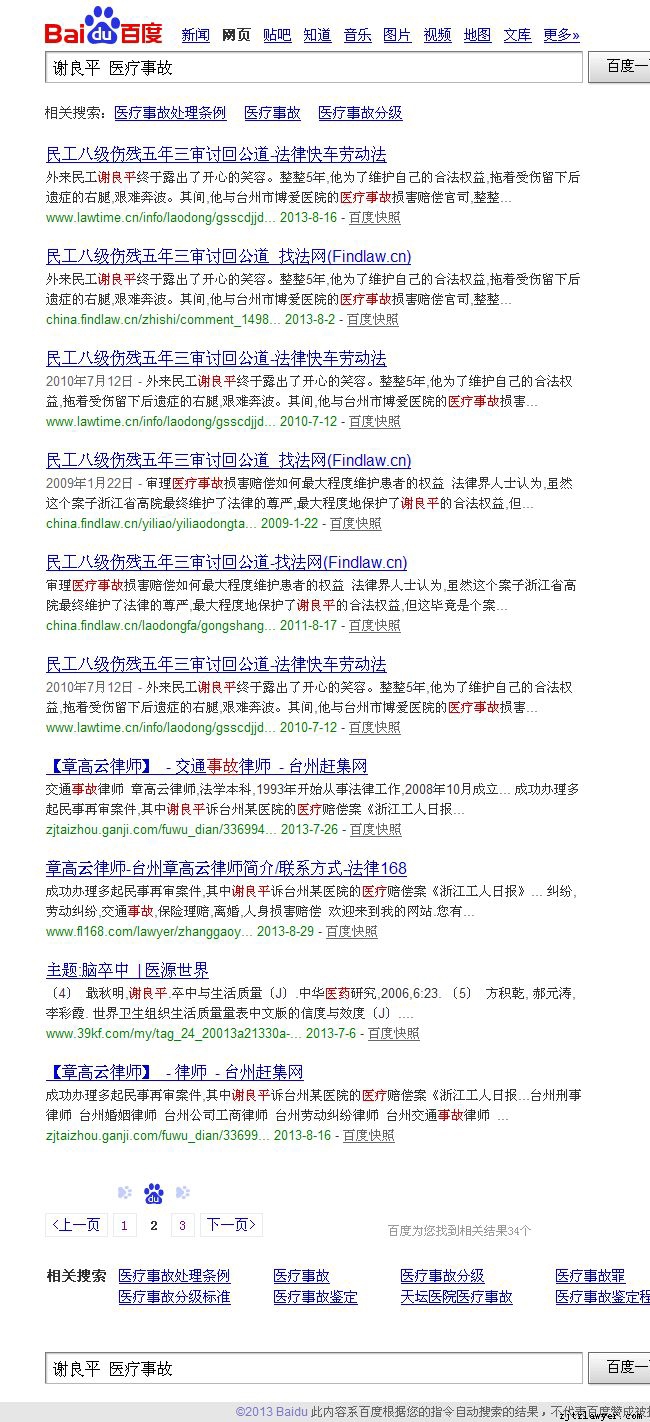
Task: Open the 知道 tab
Action: (317, 35)
